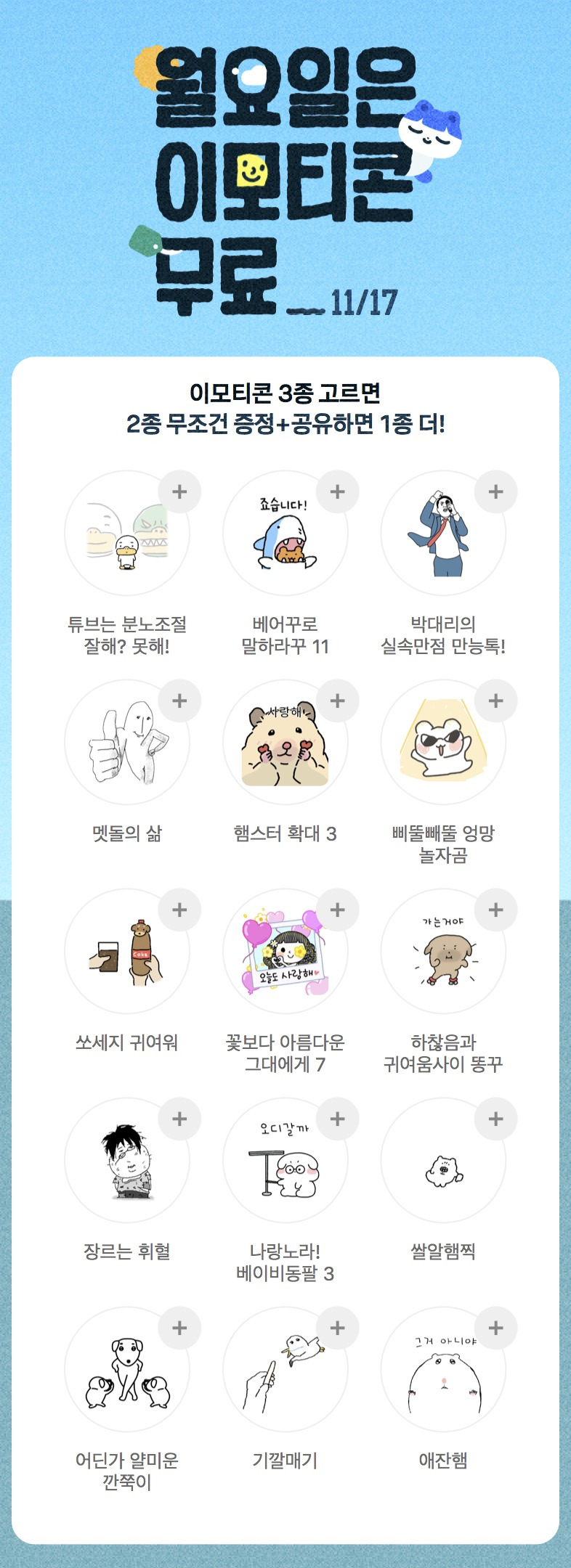Add 나랑노라! 베이비동팔 3 emoticon
The height and width of the screenshot is (1568, 571).
pos(337,1119)
